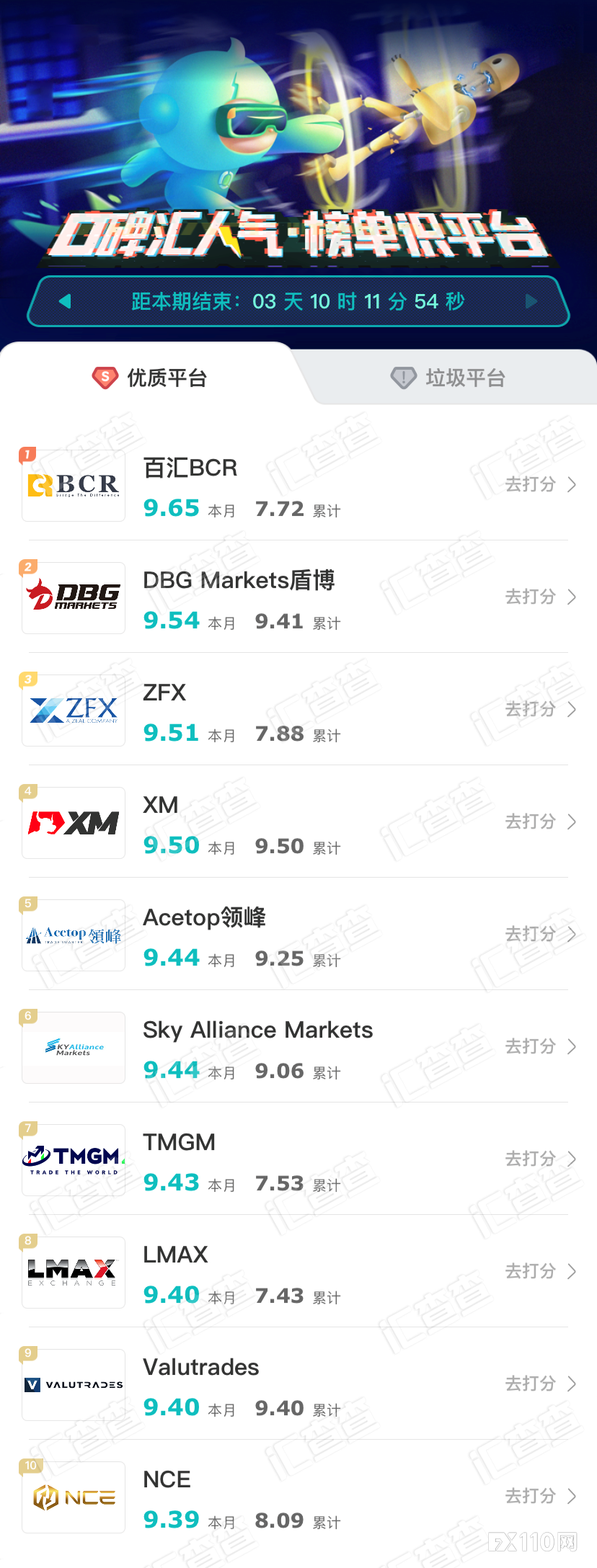Click 去打分 for XM
Image resolution: width=597 pixels, height=1568 pixels.
531,822
